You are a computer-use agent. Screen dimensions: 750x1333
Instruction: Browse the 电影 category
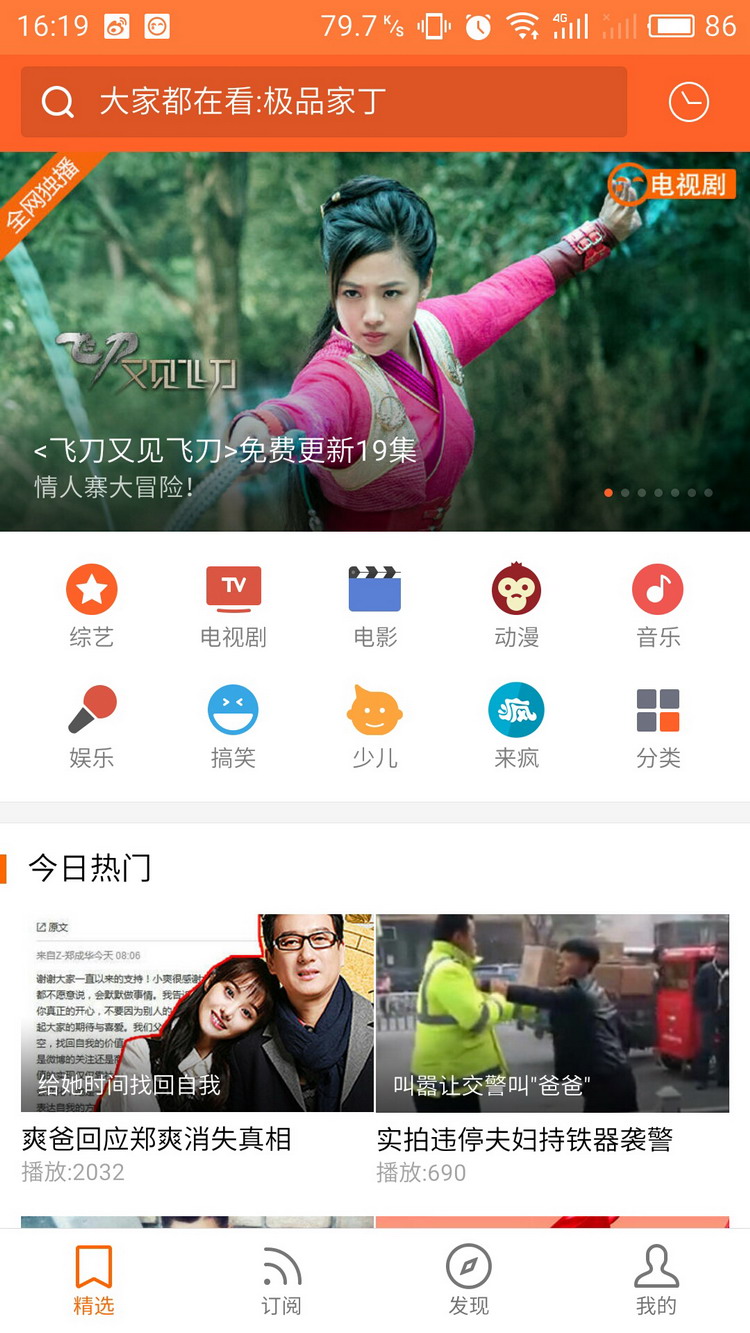pyautogui.click(x=375, y=605)
